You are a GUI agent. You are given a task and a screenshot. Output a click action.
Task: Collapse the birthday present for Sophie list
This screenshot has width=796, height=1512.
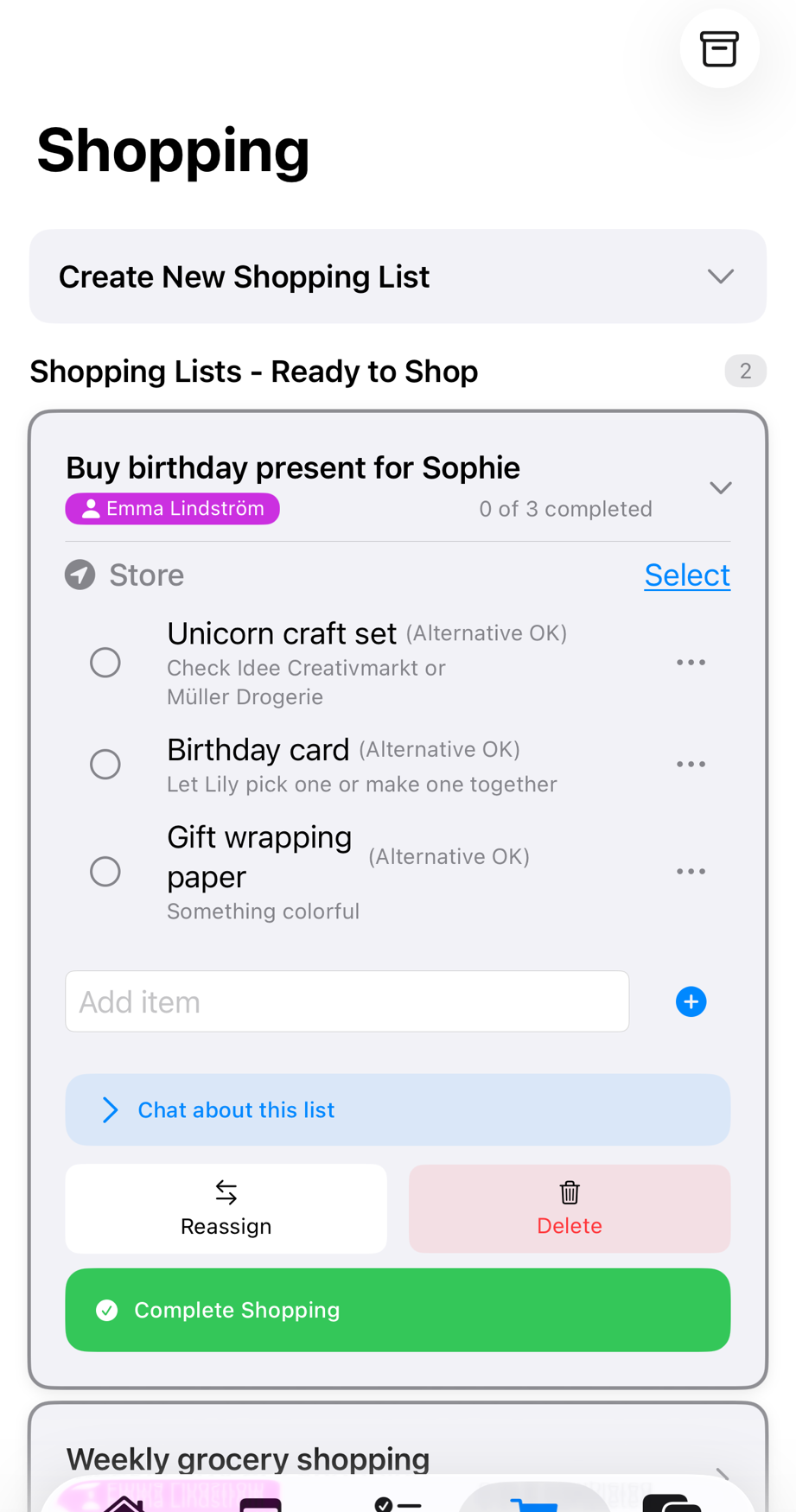tap(720, 488)
